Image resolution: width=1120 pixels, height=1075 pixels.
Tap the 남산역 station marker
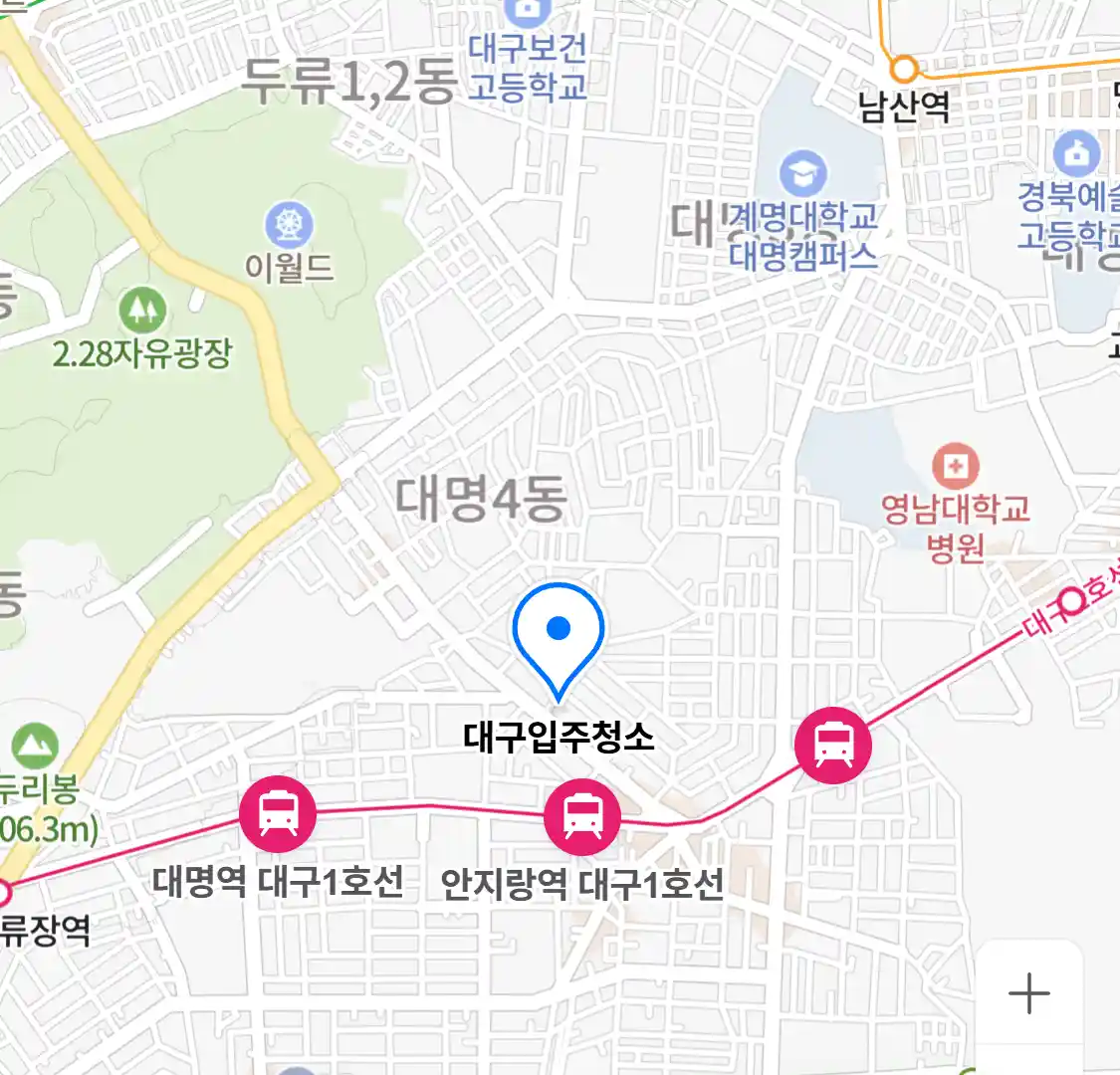[903, 70]
